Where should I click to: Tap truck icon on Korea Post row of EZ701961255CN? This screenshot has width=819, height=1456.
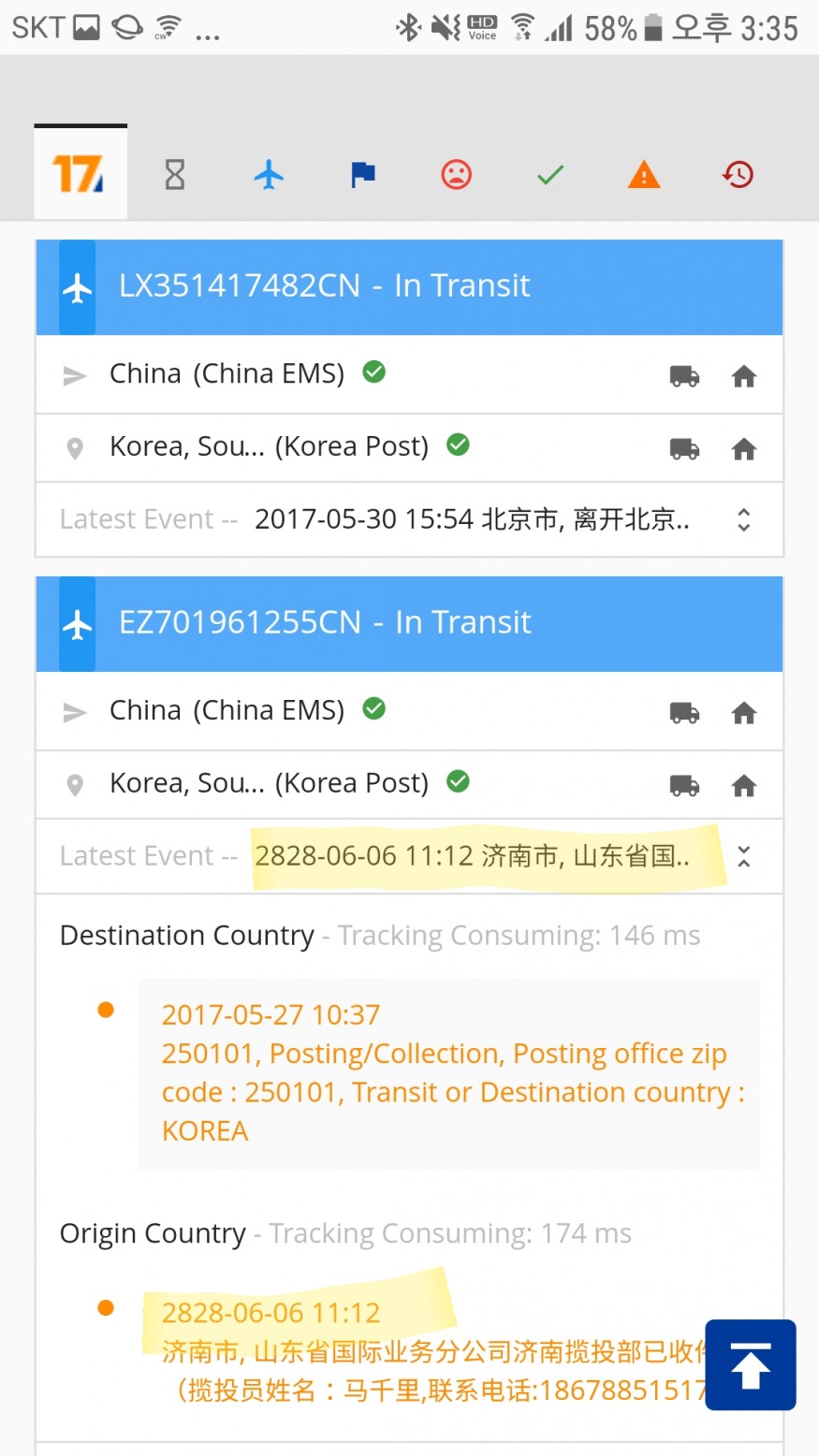(684, 786)
